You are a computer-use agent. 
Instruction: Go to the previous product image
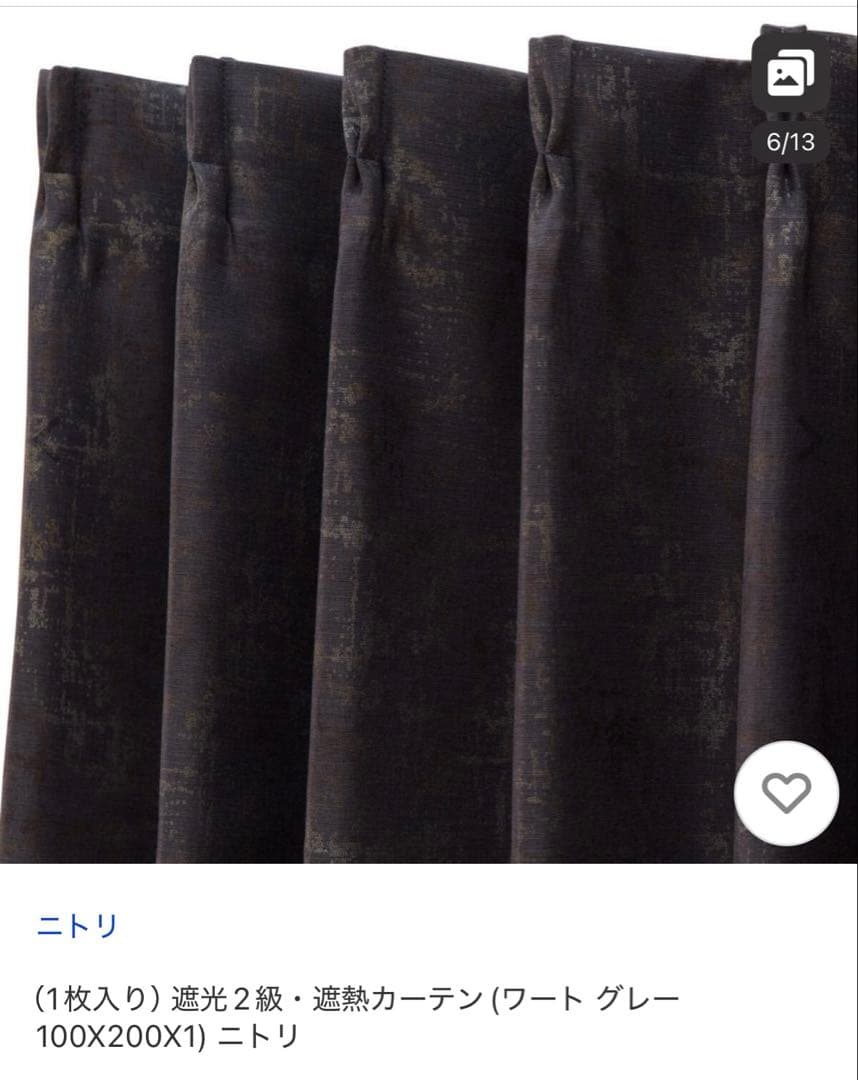point(45,437)
